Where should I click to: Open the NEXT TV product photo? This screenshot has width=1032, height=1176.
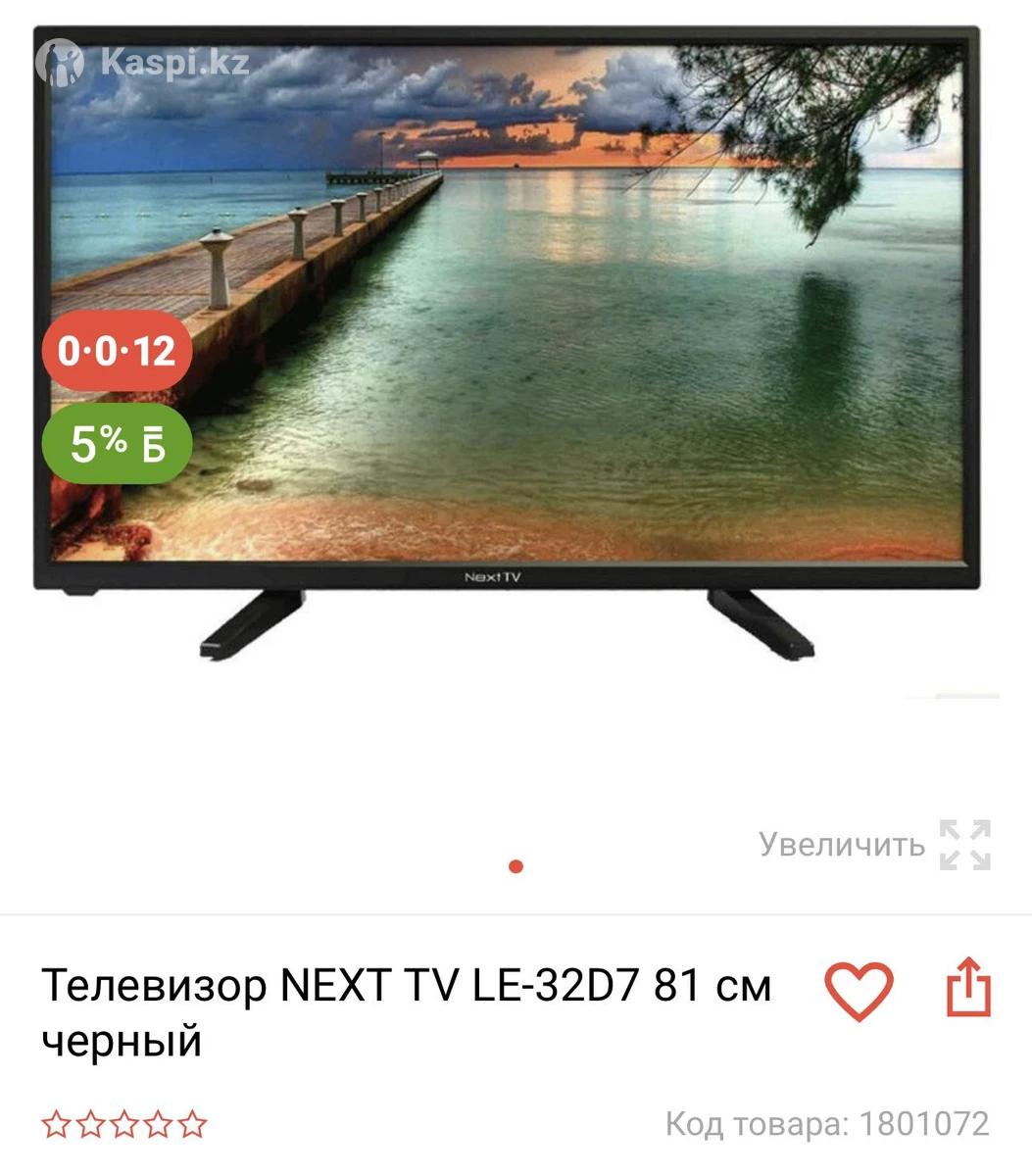(507, 343)
